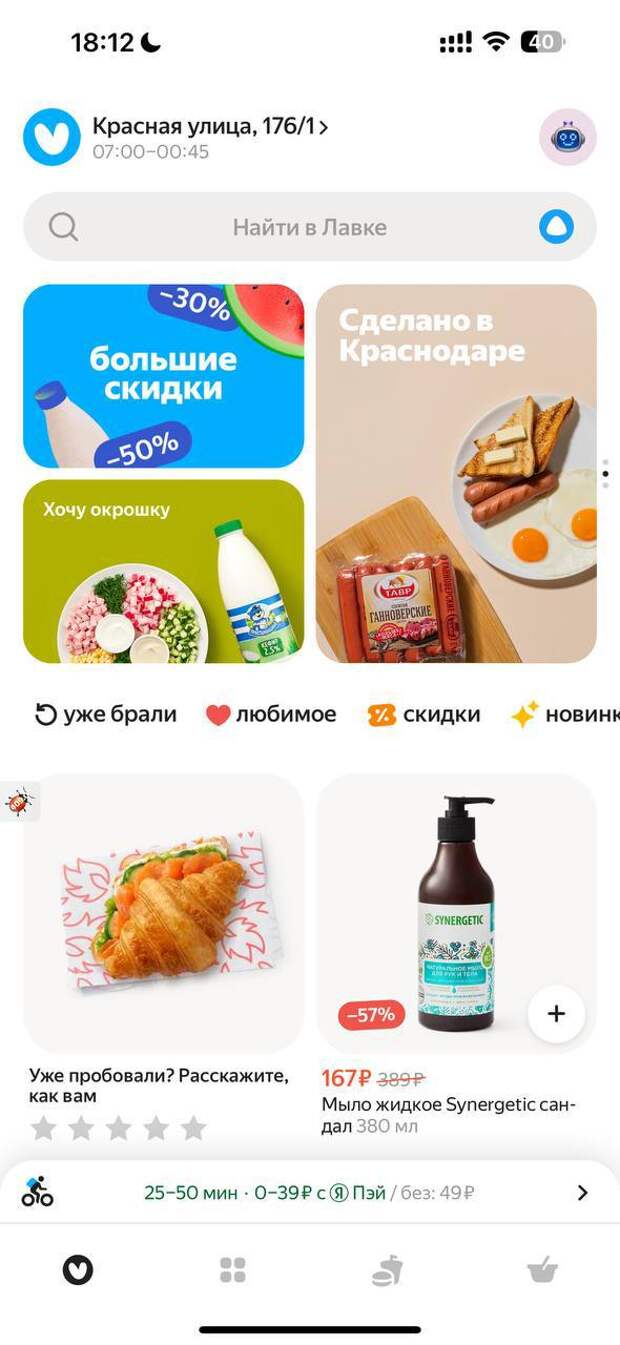620x1345 pixels.
Task: Add Synergetic soap to cart with plus
Action: 557,1014
